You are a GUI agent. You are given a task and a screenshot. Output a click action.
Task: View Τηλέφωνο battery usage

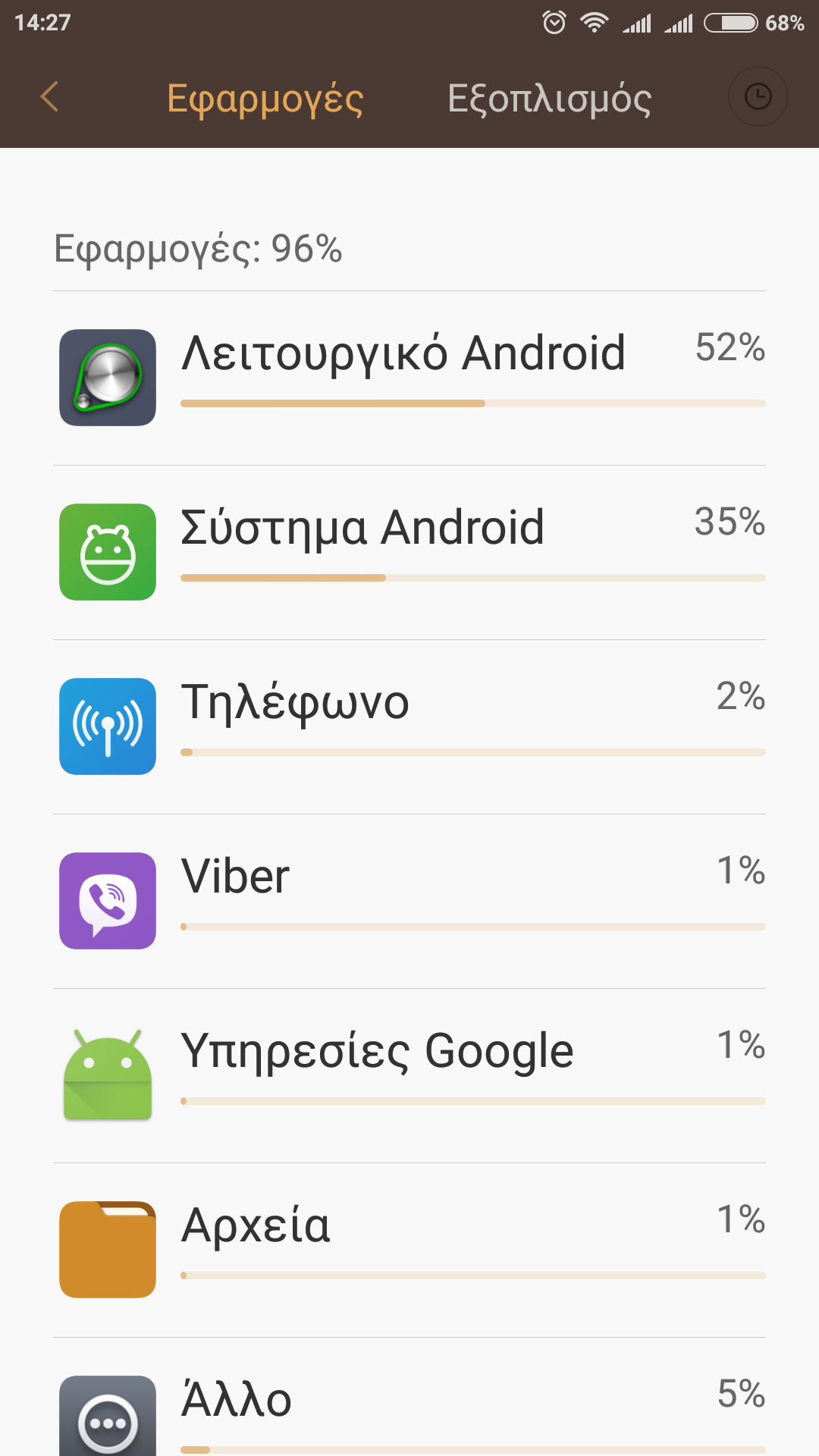(409, 726)
